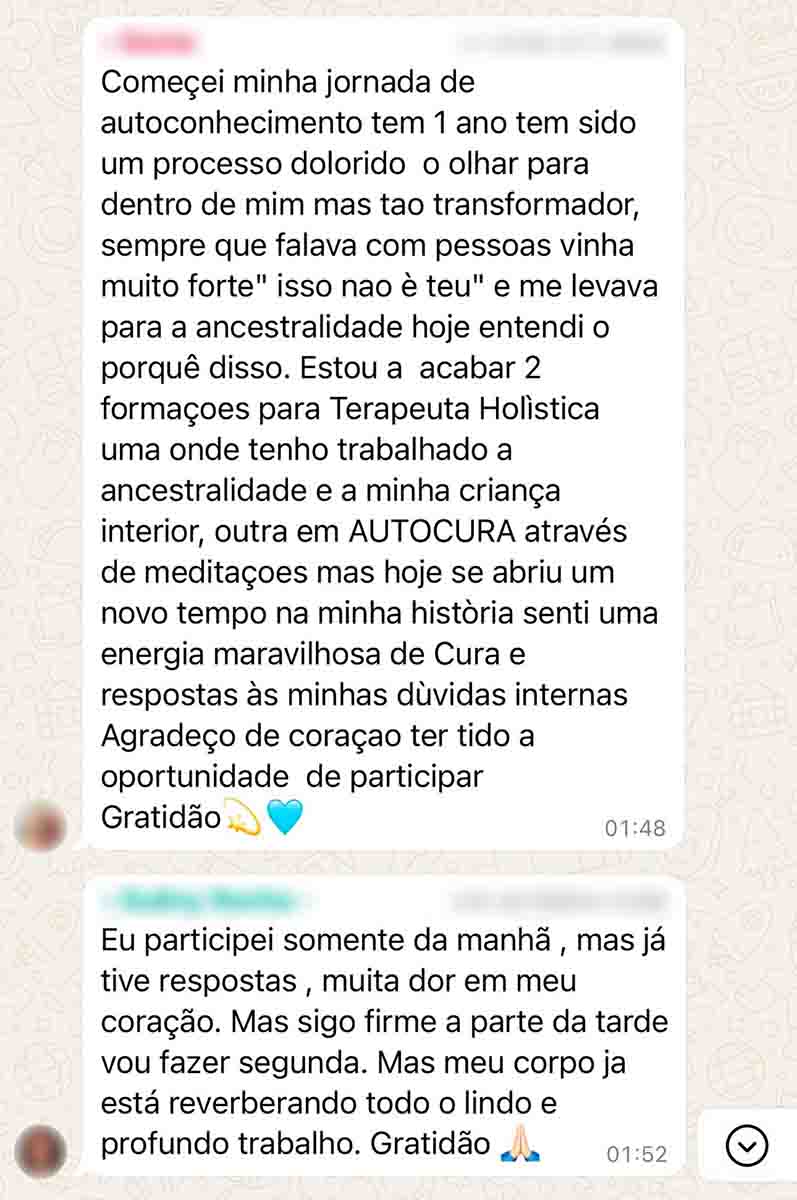Open the avatar beside the 01:52 message
Image resolution: width=797 pixels, height=1200 pixels.
coord(42,1150)
